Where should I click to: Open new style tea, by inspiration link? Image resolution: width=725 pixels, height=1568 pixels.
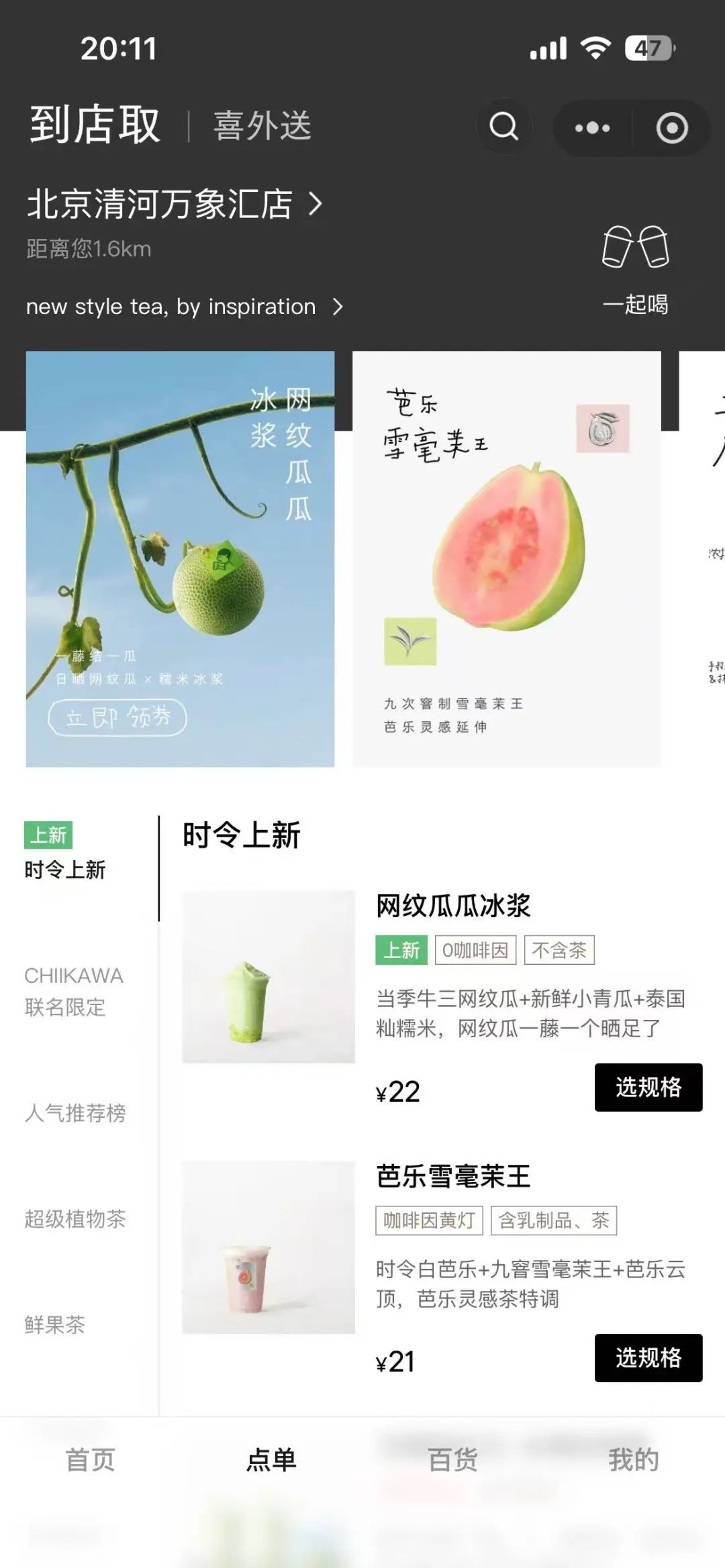pyautogui.click(x=184, y=307)
